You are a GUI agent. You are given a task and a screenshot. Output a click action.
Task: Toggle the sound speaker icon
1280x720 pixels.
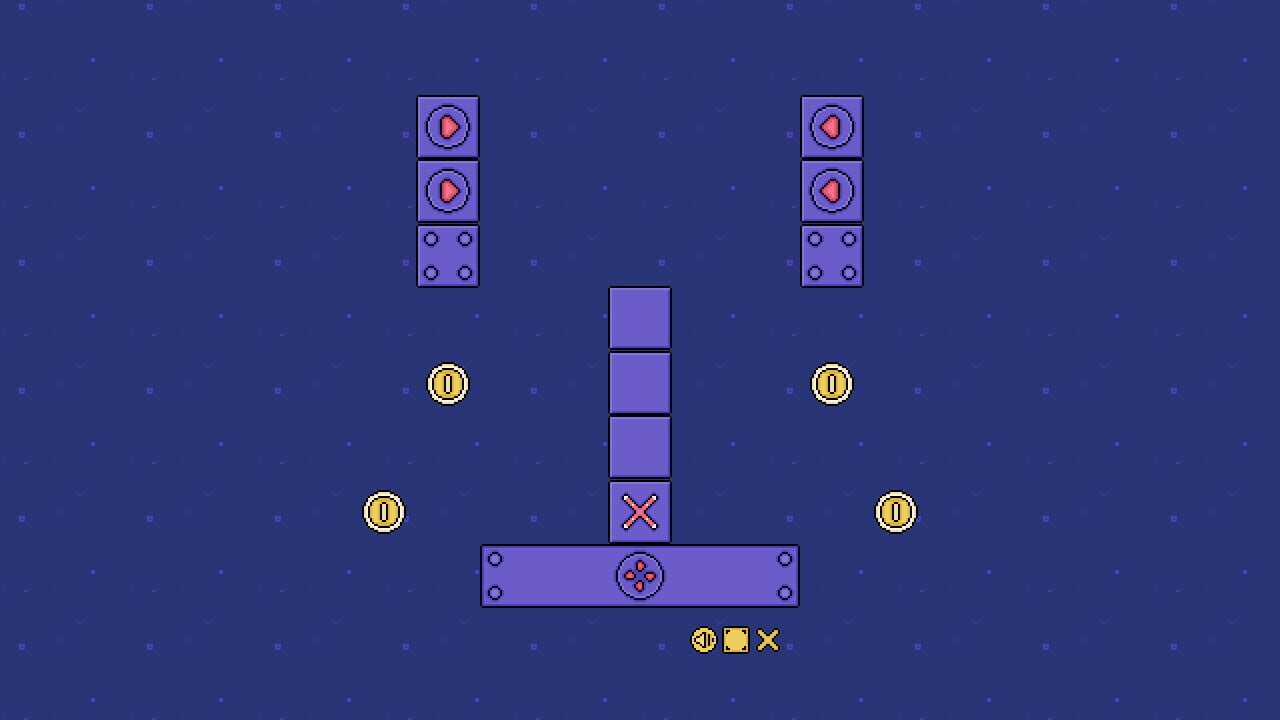(x=704, y=640)
